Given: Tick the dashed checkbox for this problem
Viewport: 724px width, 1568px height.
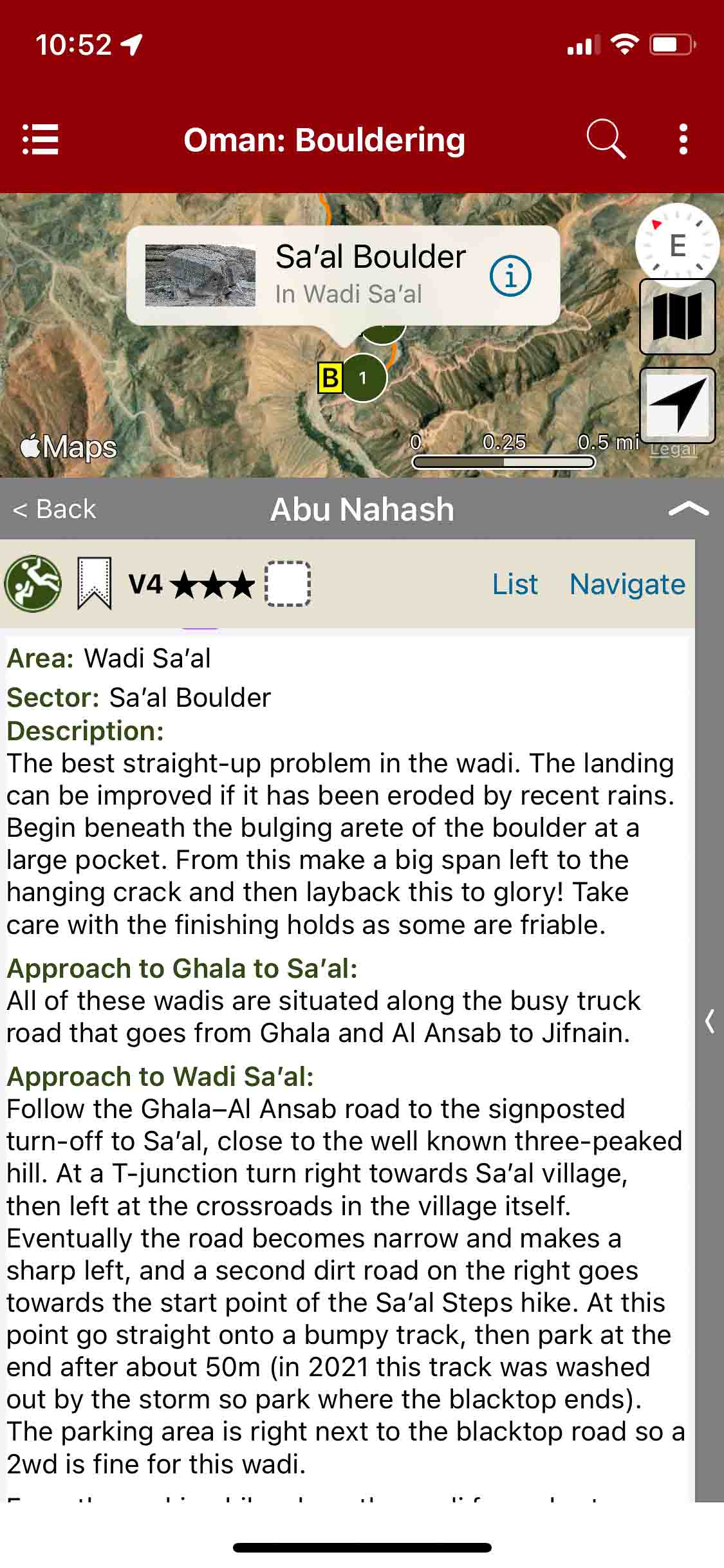Looking at the screenshot, I should pos(288,584).
